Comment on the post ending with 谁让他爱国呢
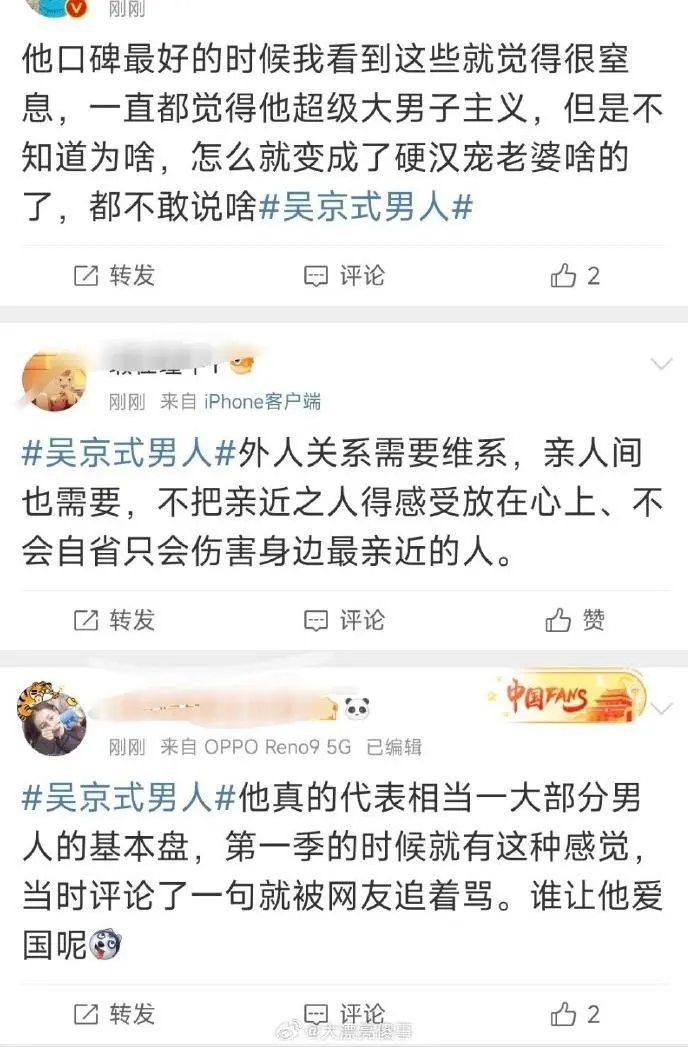The height and width of the screenshot is (1047, 688). (344, 1012)
